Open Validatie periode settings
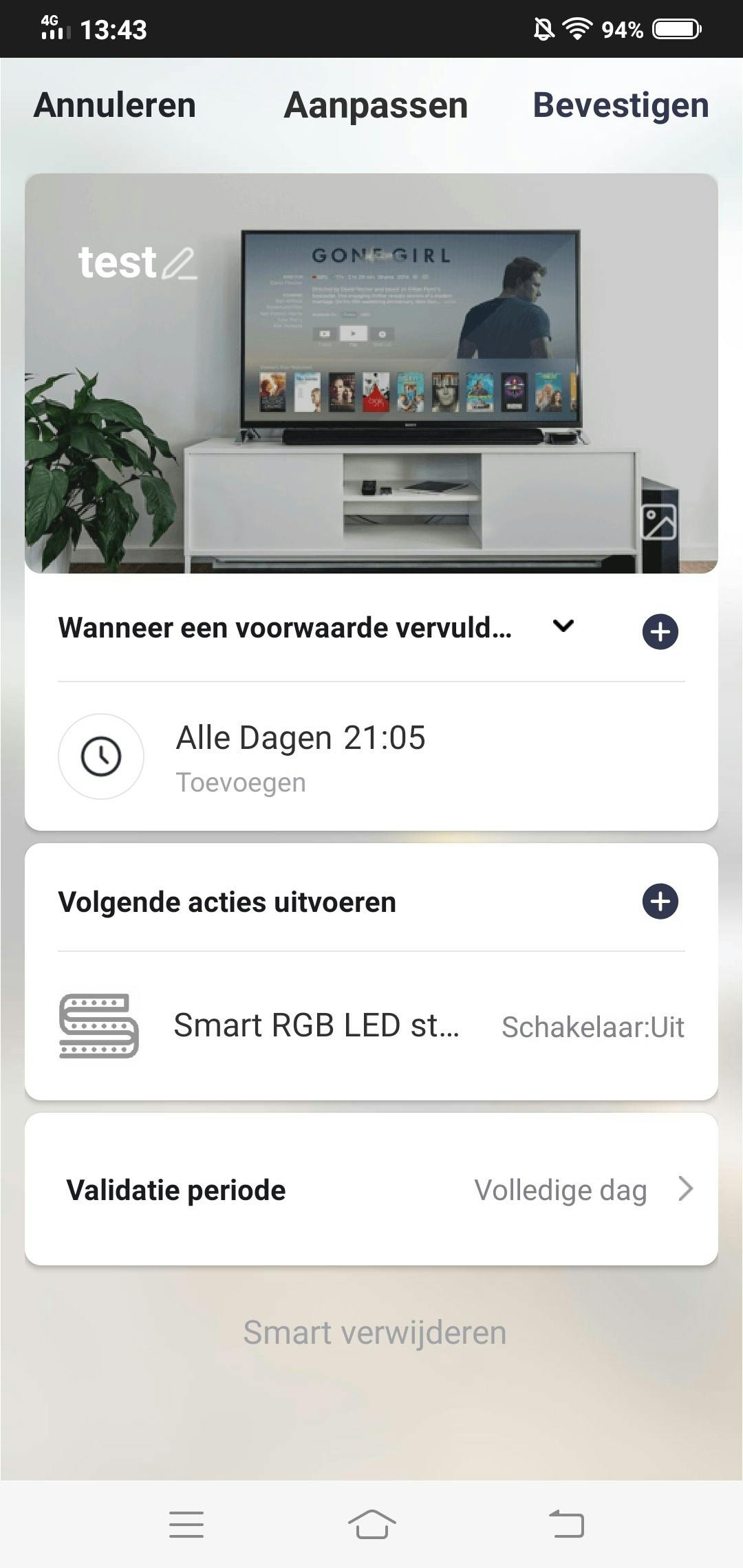Screen dimensions: 743x1568 [371, 1190]
